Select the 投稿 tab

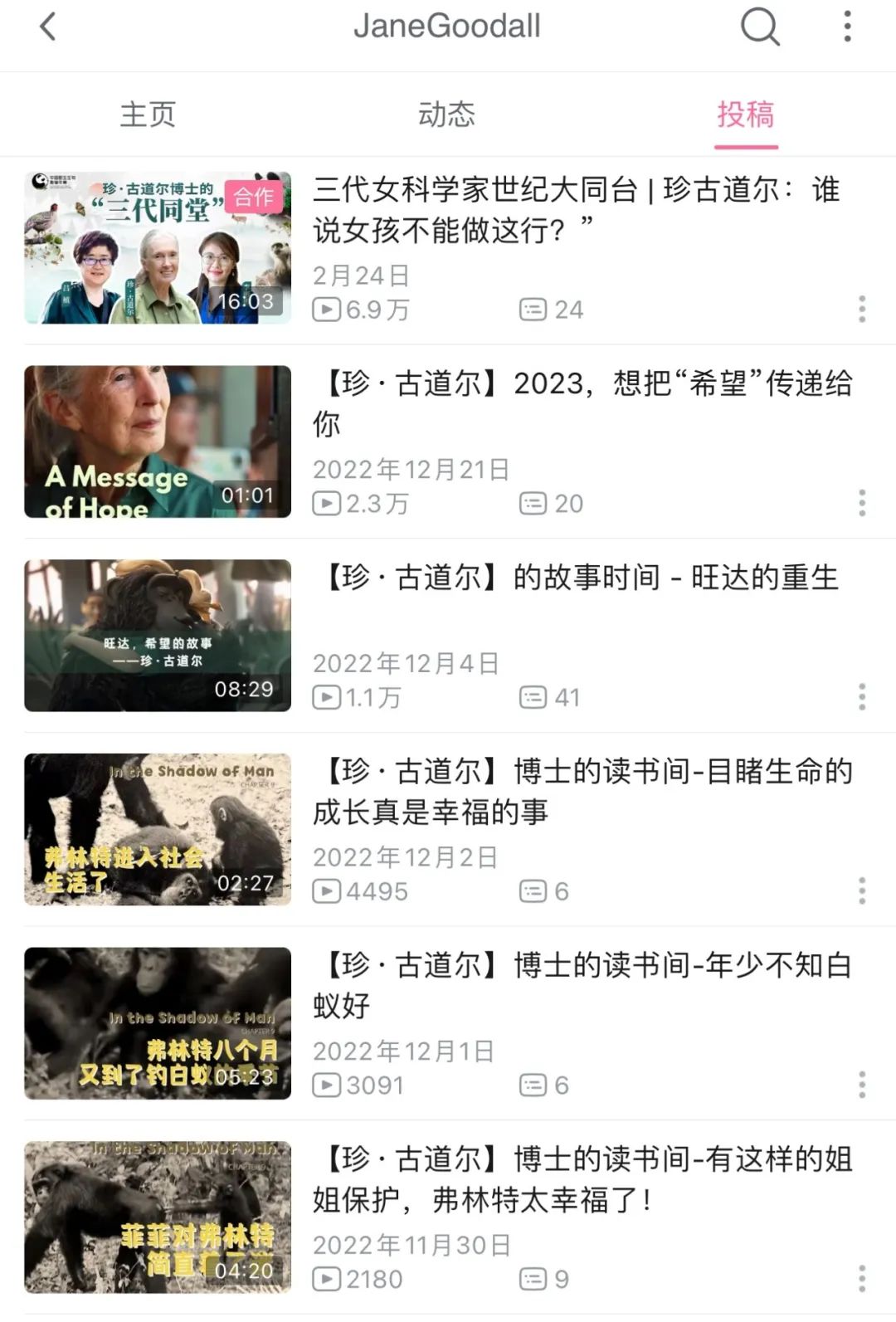[x=746, y=115]
